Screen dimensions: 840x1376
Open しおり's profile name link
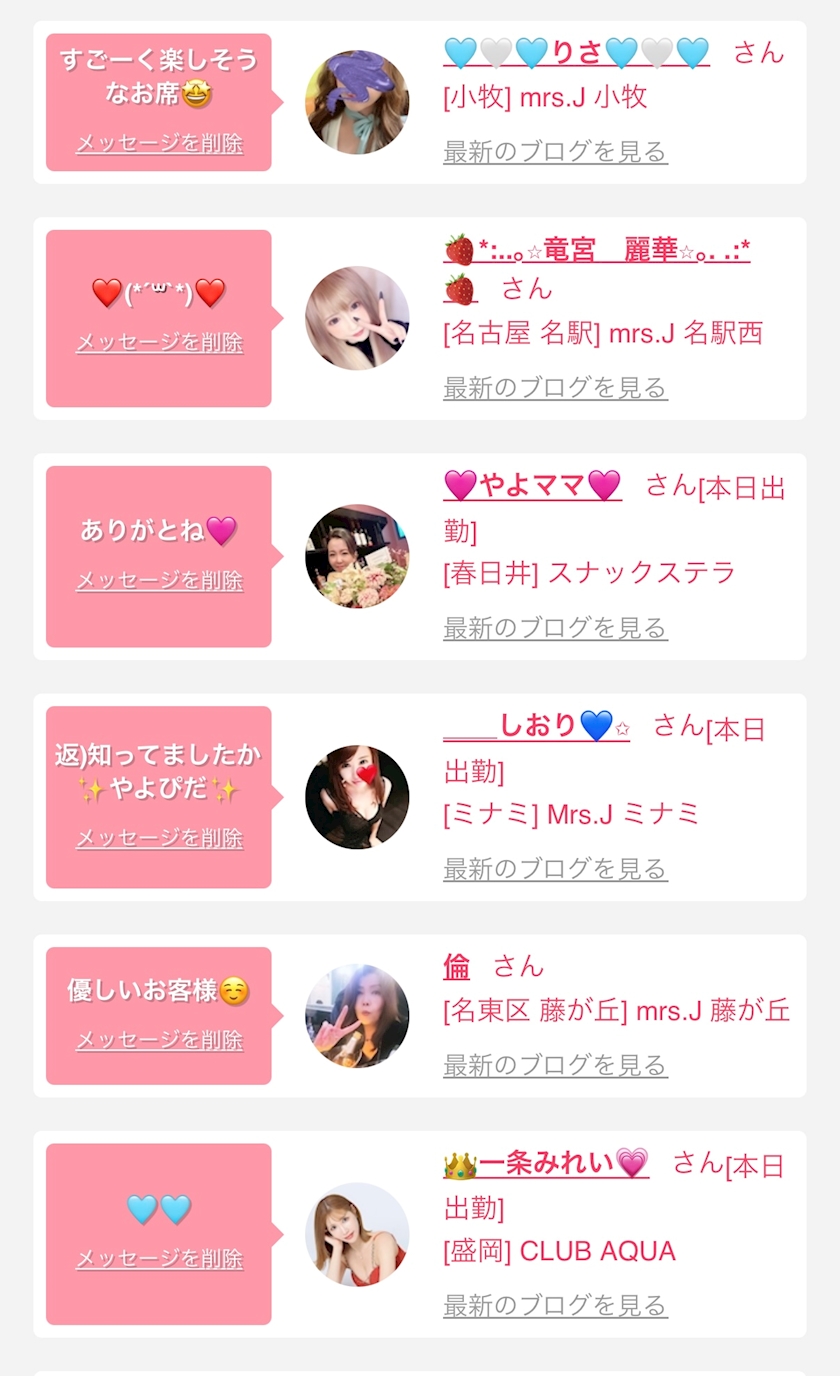pyautogui.click(x=537, y=726)
